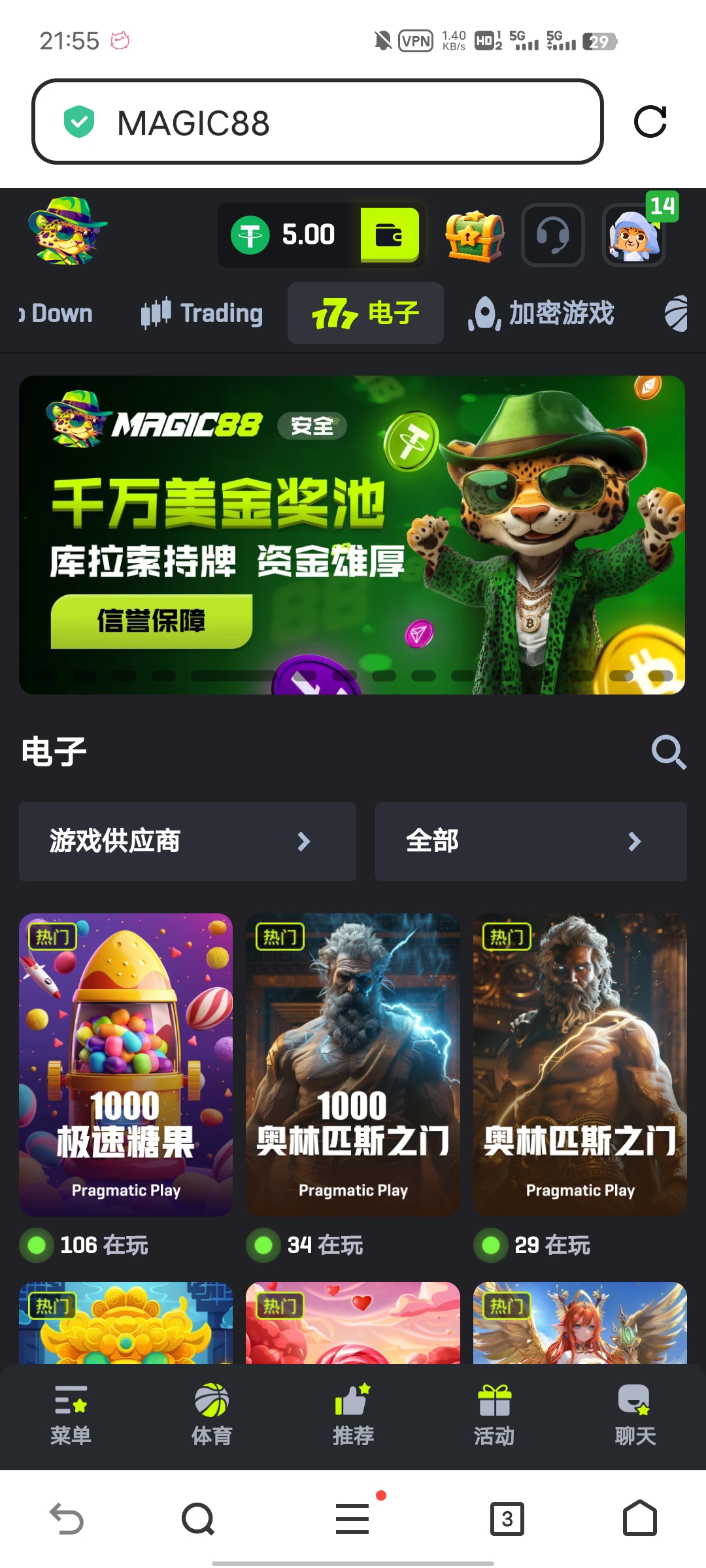This screenshot has height=1568, width=706.
Task: Launch the 1000 奥林匹斯之门 game card
Action: (352, 1064)
